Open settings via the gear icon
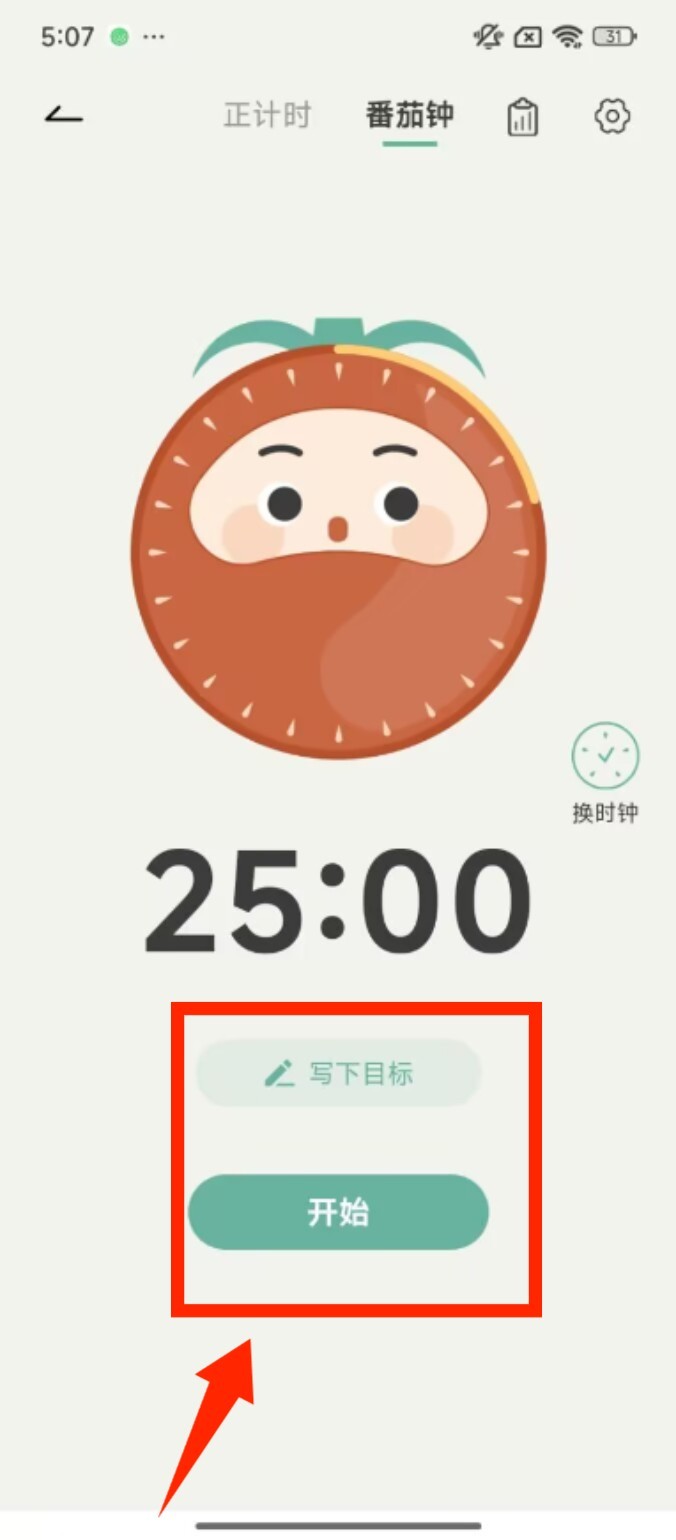676x1540 pixels. pyautogui.click(x=612, y=117)
